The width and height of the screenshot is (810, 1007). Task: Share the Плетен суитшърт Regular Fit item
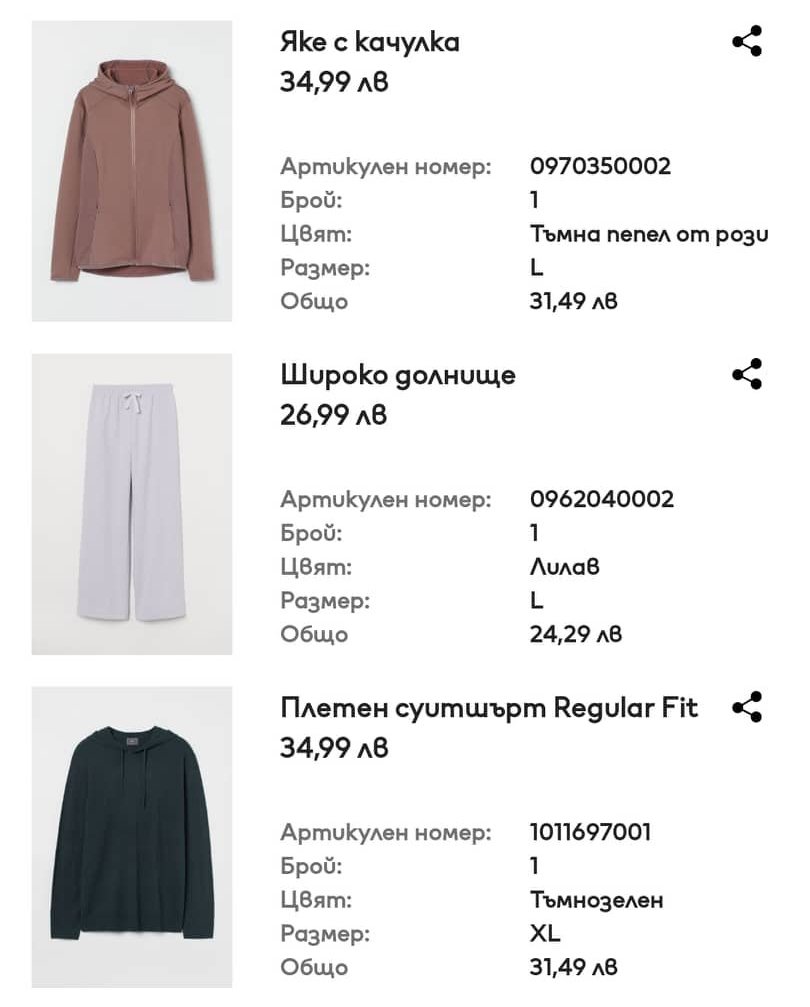pos(747,707)
